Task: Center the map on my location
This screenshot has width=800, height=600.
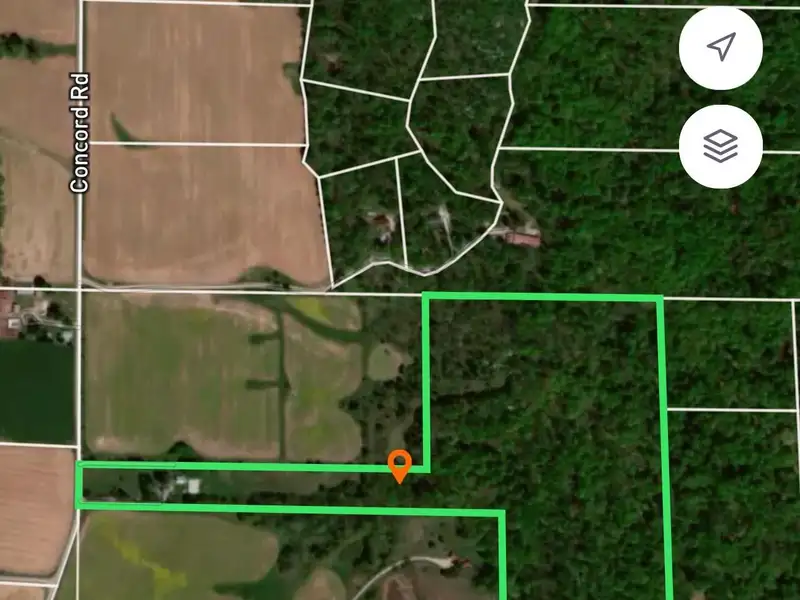Action: tap(721, 47)
